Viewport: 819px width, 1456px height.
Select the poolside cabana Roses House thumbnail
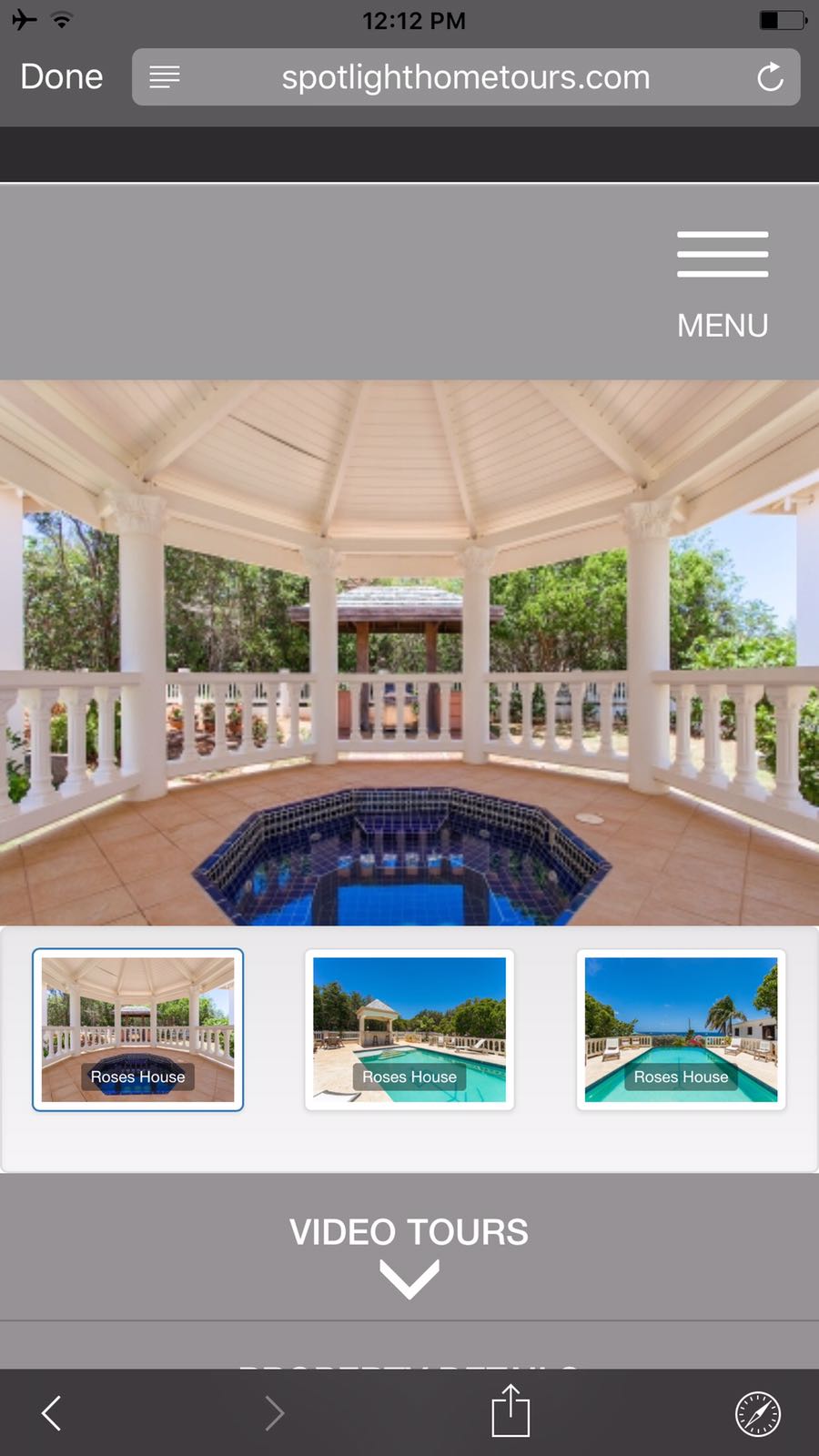click(409, 1029)
